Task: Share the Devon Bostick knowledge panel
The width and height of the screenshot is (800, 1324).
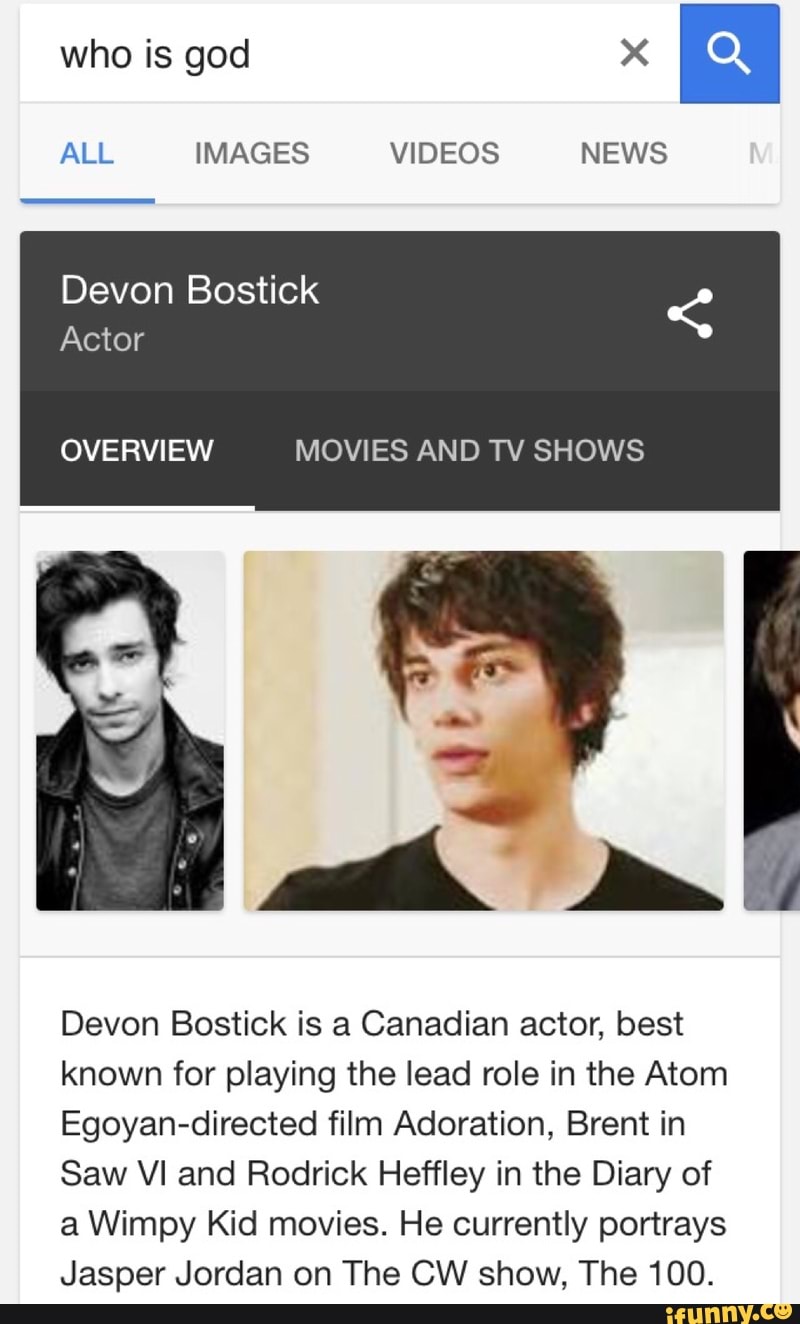Action: click(690, 314)
